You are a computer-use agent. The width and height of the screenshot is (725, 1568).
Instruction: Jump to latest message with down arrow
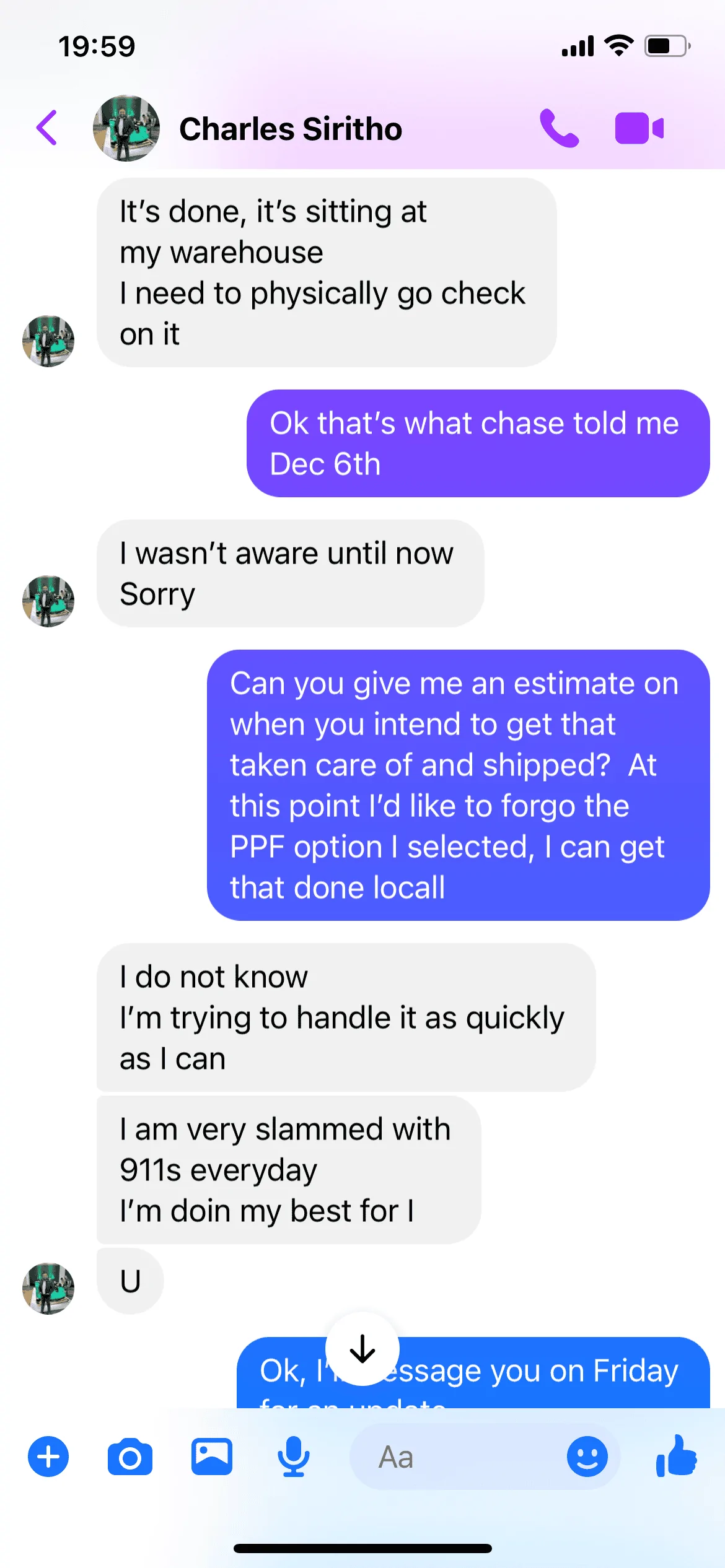tap(362, 1349)
